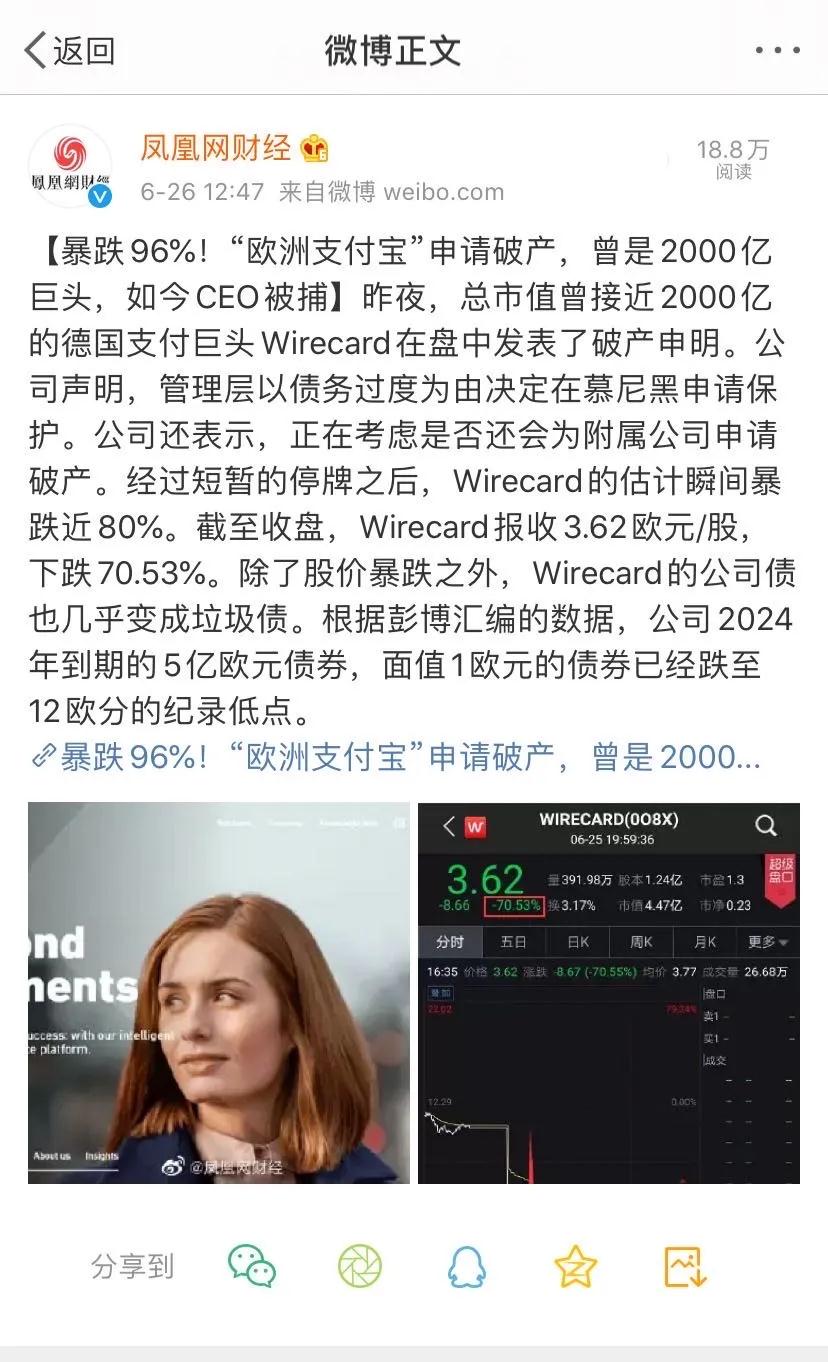Open the three-dot overflow menu
Screen dimensions: 828x1362
[778, 50]
